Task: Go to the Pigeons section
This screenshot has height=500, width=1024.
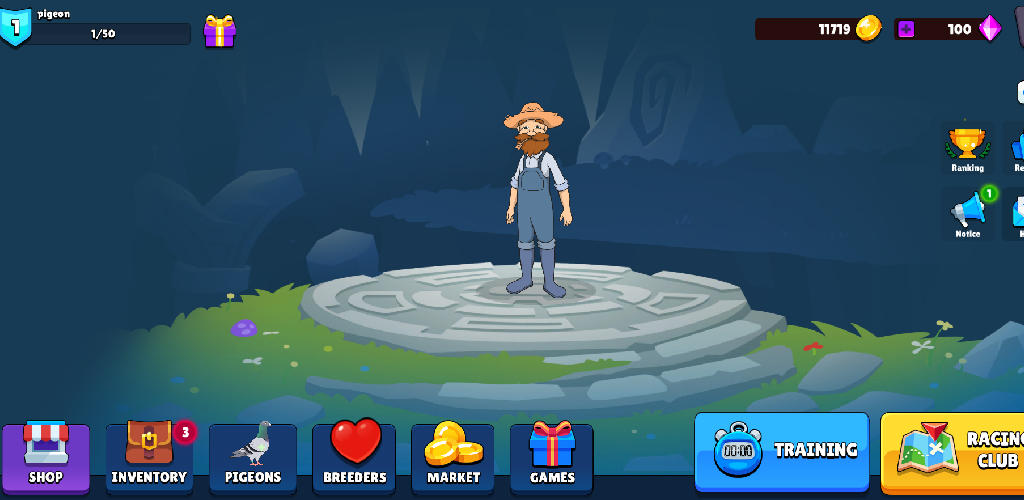Action: tap(252, 457)
